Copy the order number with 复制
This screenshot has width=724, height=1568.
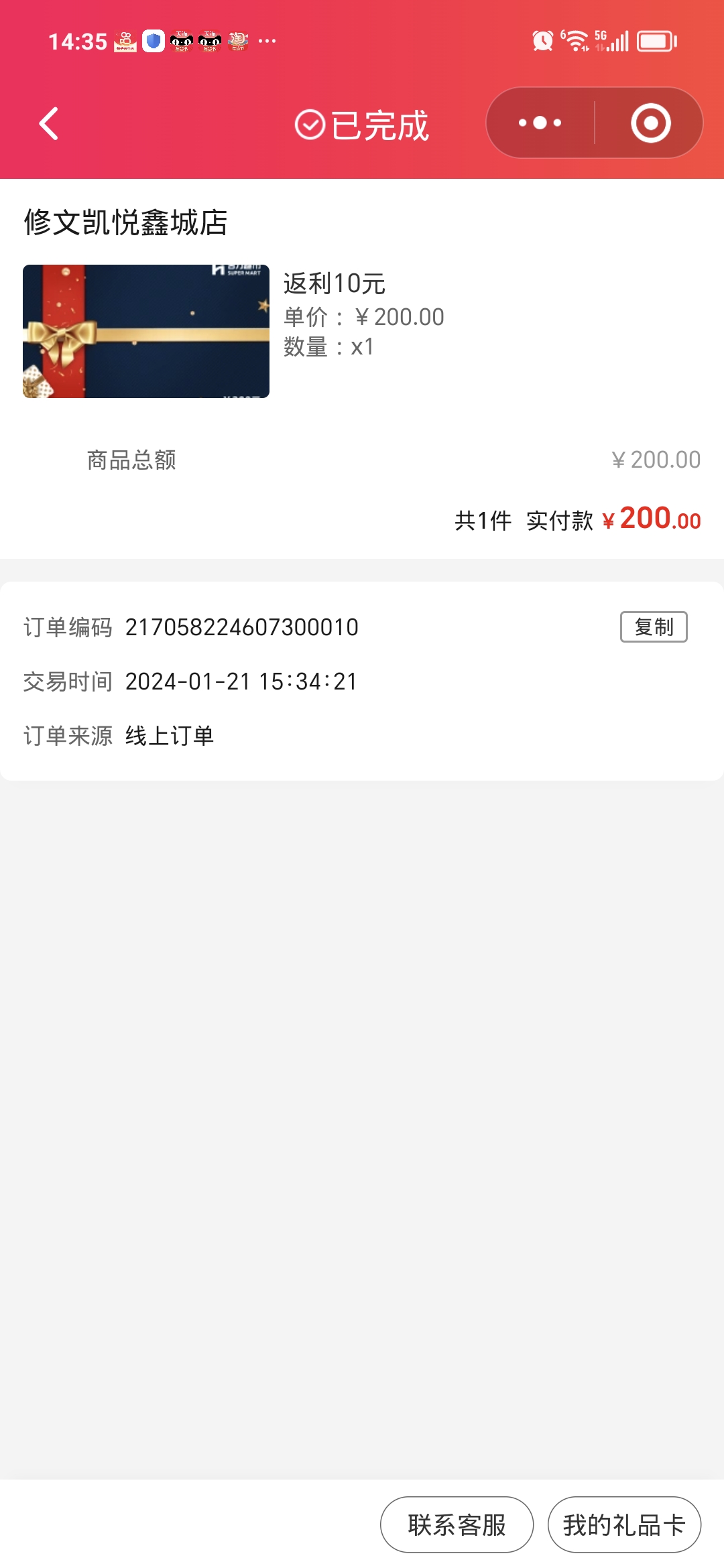(653, 627)
